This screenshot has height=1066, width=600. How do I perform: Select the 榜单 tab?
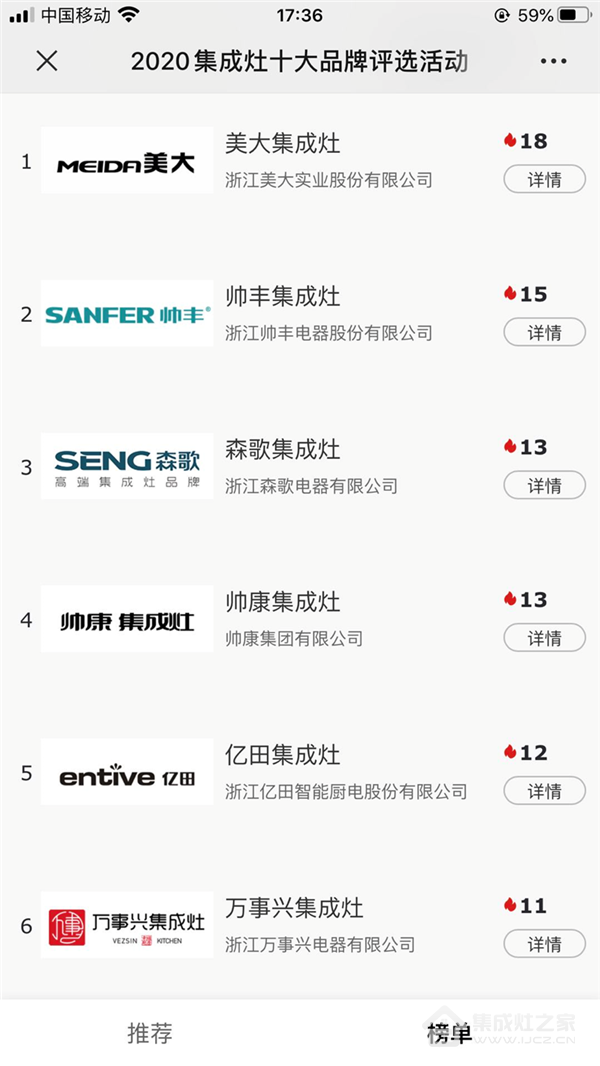pos(449,1033)
